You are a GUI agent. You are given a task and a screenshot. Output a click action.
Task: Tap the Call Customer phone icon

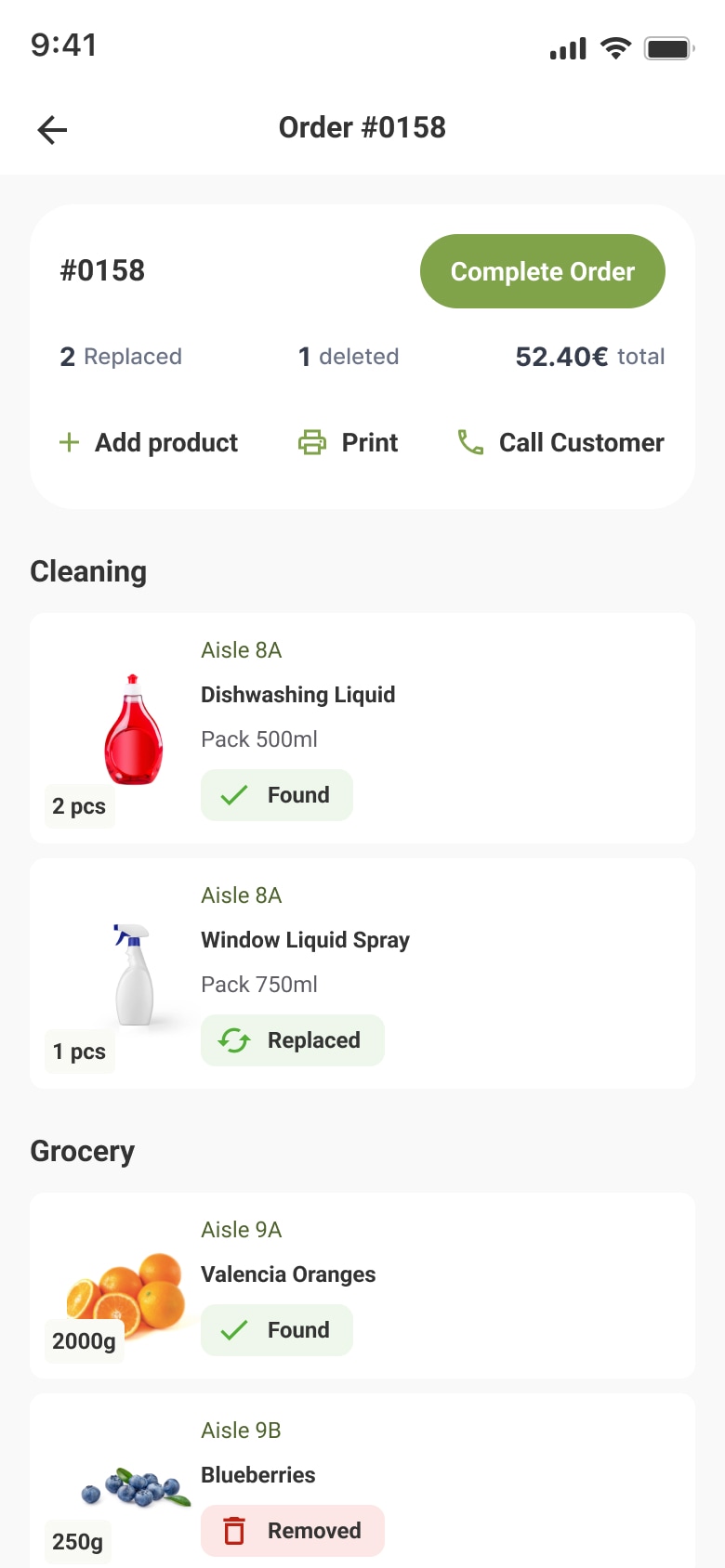[470, 443]
